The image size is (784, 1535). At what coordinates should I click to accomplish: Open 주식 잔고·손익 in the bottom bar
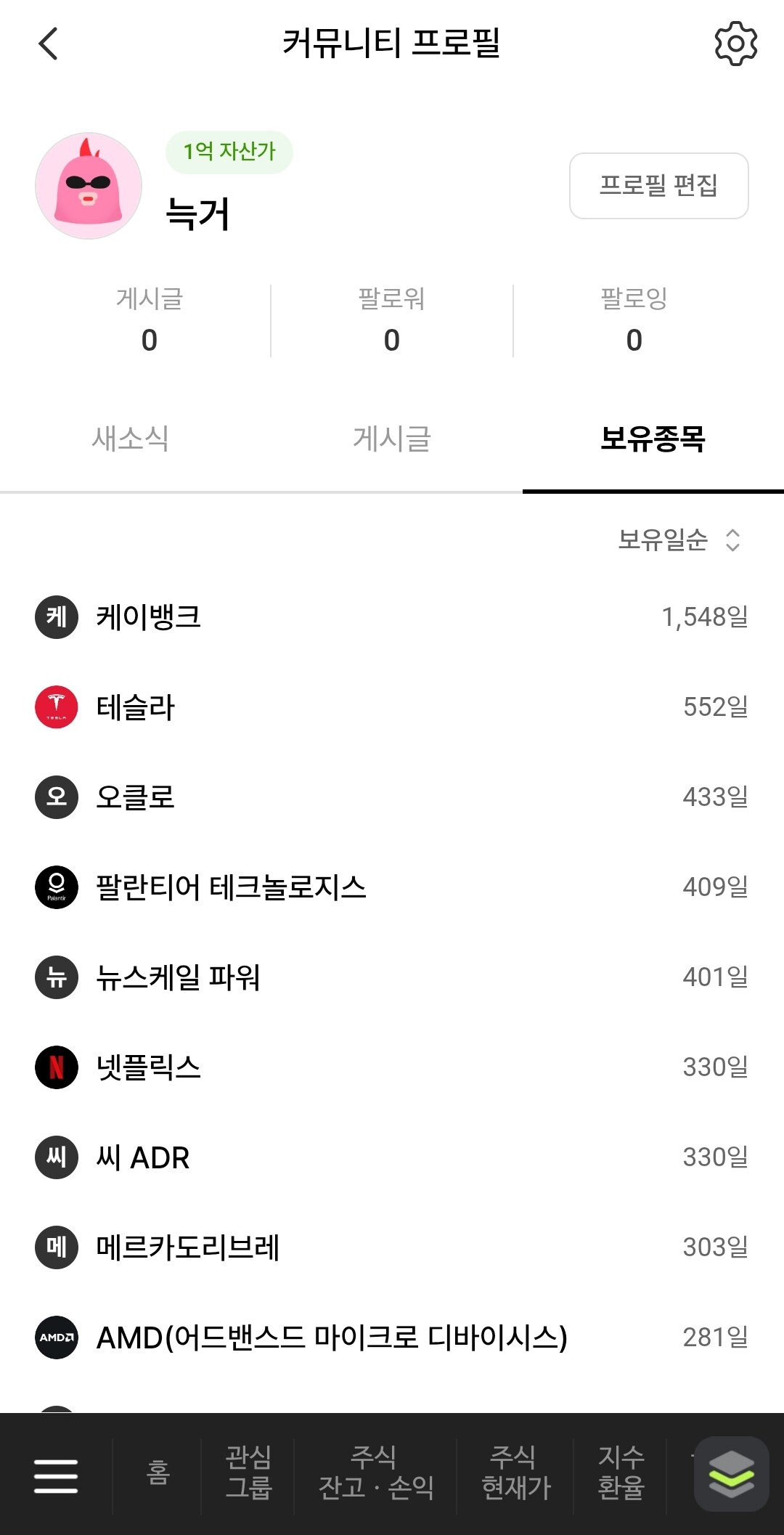pyautogui.click(x=376, y=1474)
